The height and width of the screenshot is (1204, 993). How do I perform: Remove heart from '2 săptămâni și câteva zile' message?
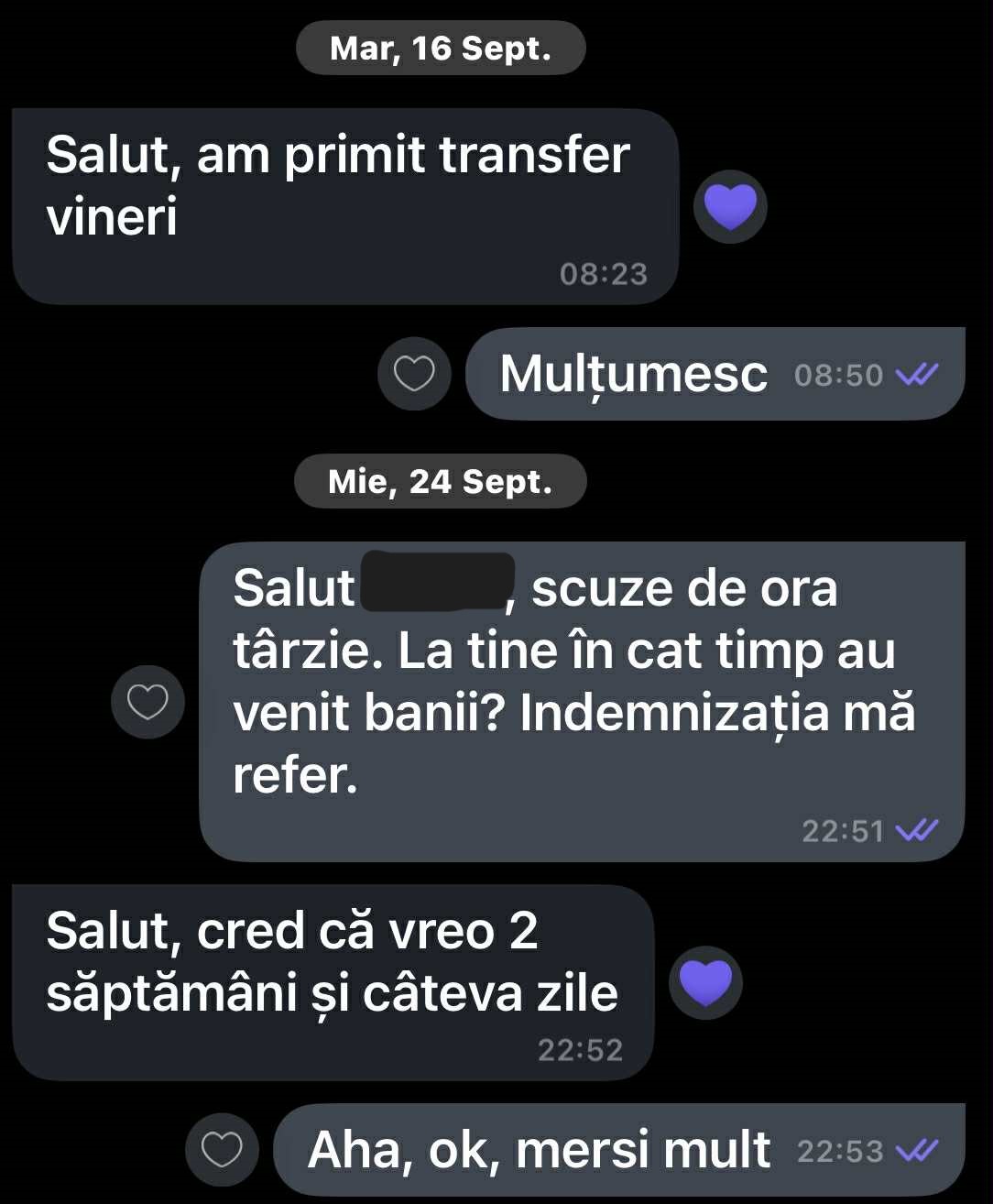click(x=705, y=983)
